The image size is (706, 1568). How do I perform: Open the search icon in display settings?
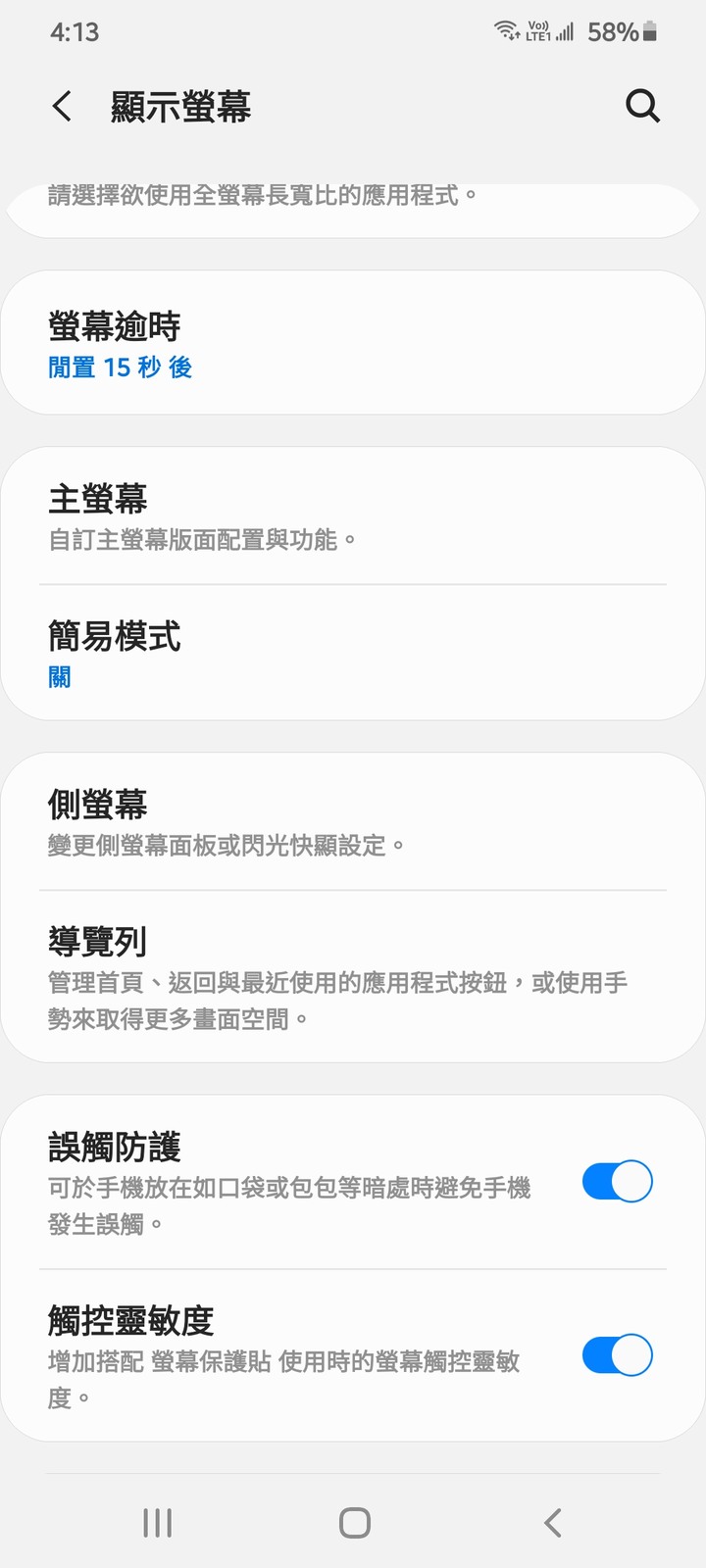pyautogui.click(x=642, y=106)
